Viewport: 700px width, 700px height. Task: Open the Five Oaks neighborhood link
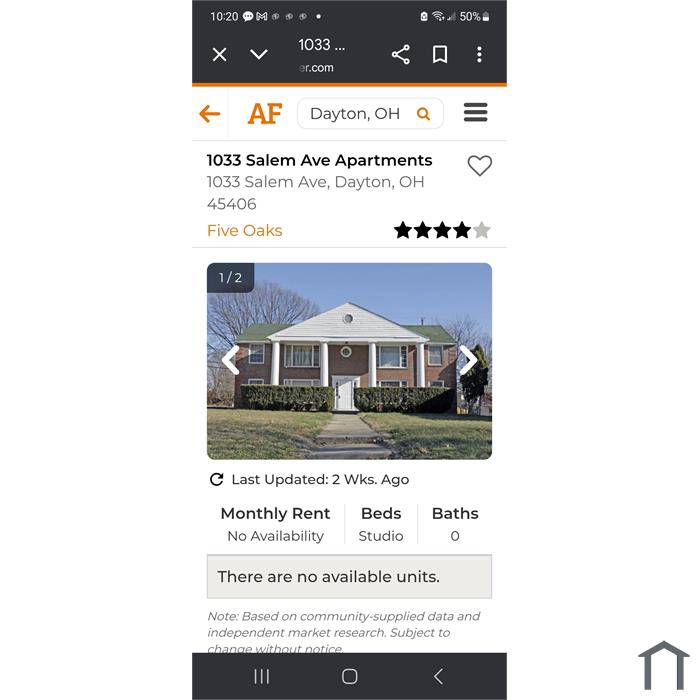point(244,230)
